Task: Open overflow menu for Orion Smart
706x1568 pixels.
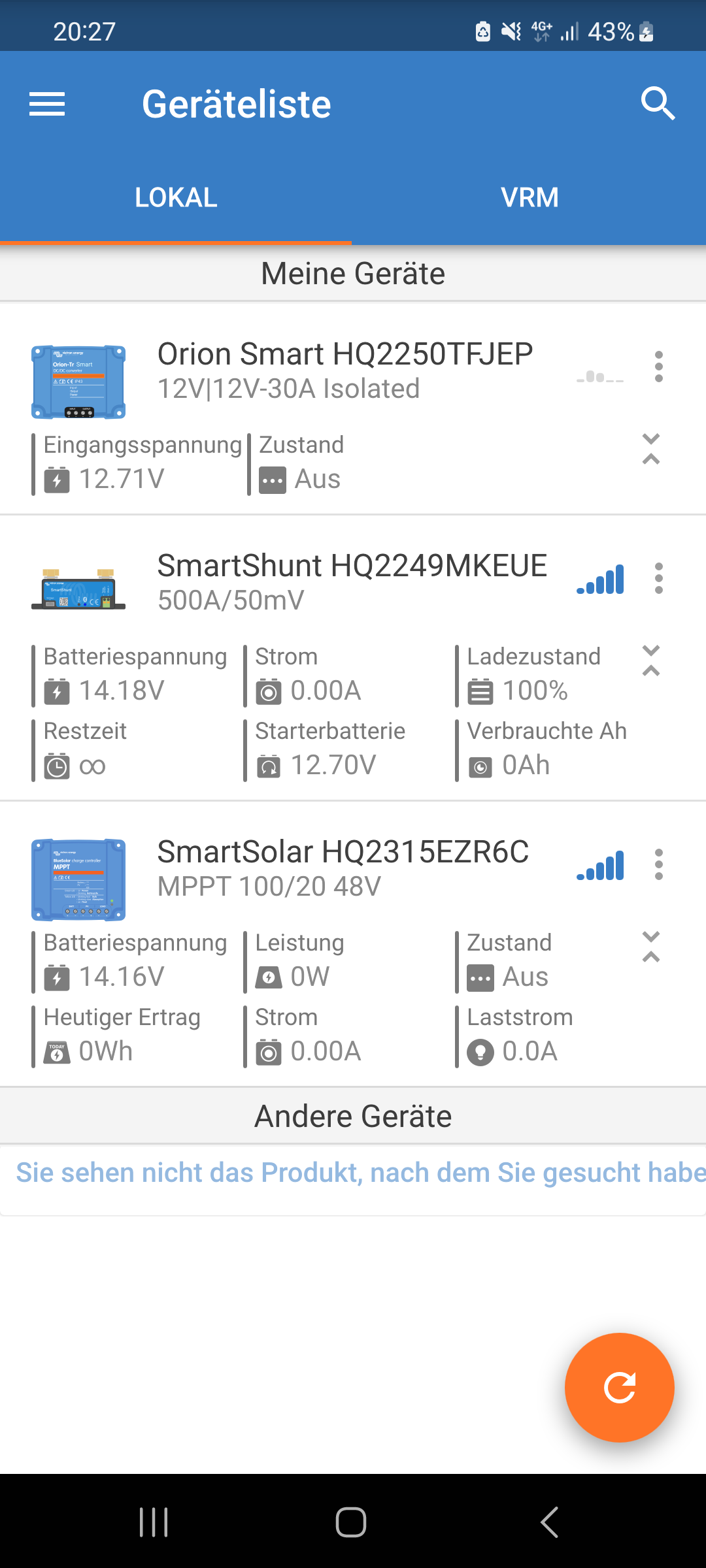Action: (x=659, y=367)
